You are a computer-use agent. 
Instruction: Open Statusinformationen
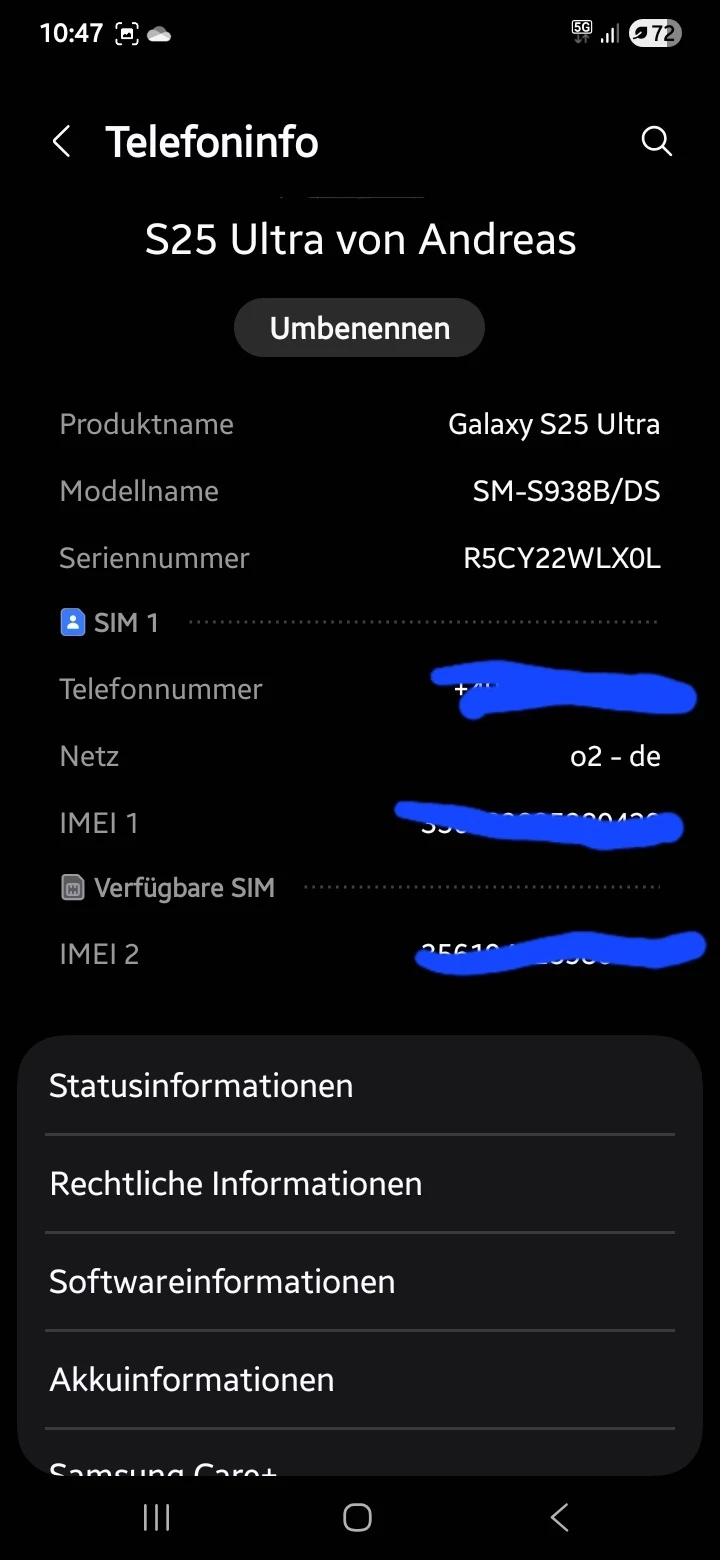[359, 1086]
